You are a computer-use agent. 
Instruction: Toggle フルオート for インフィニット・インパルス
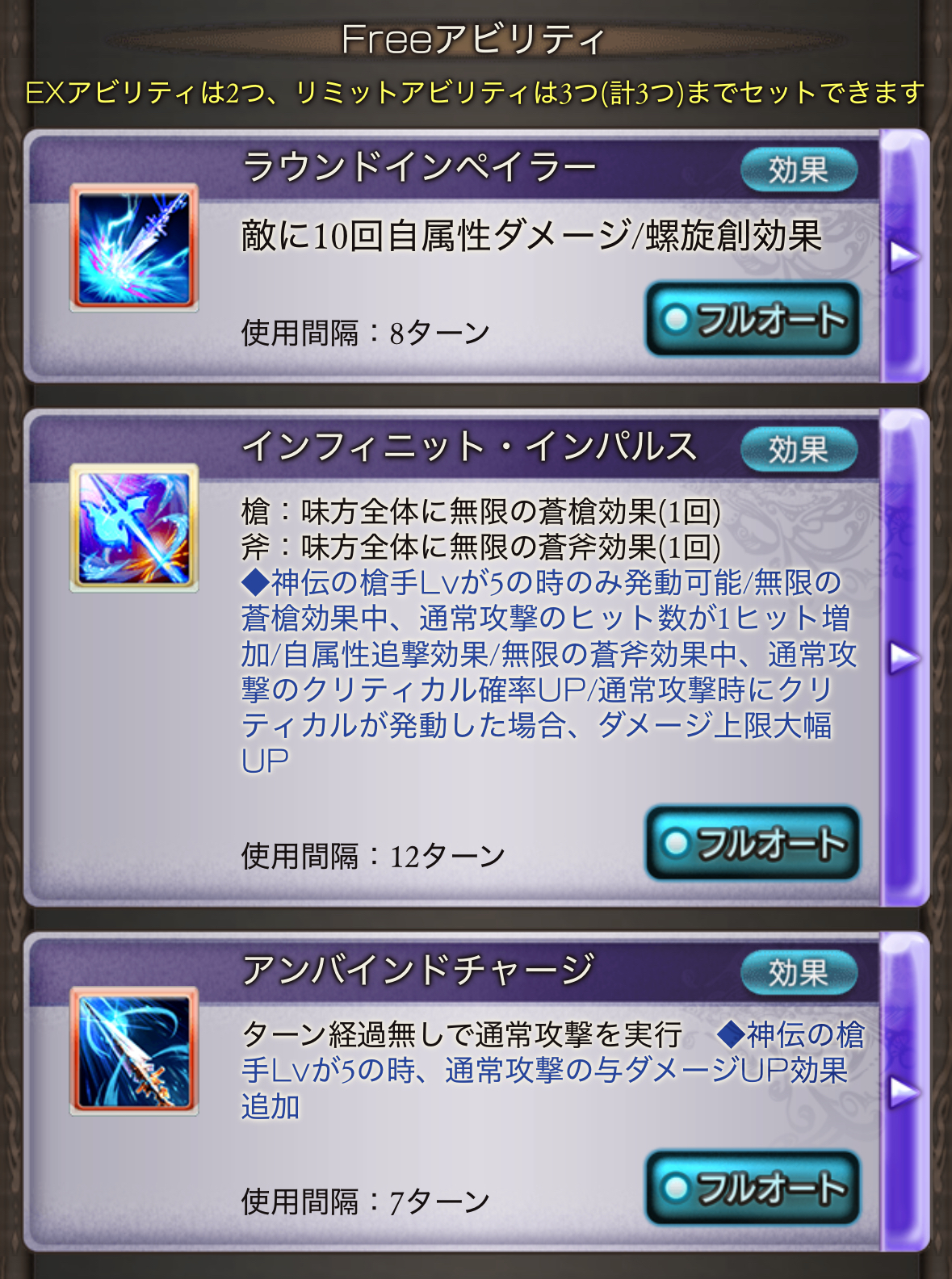[x=753, y=843]
